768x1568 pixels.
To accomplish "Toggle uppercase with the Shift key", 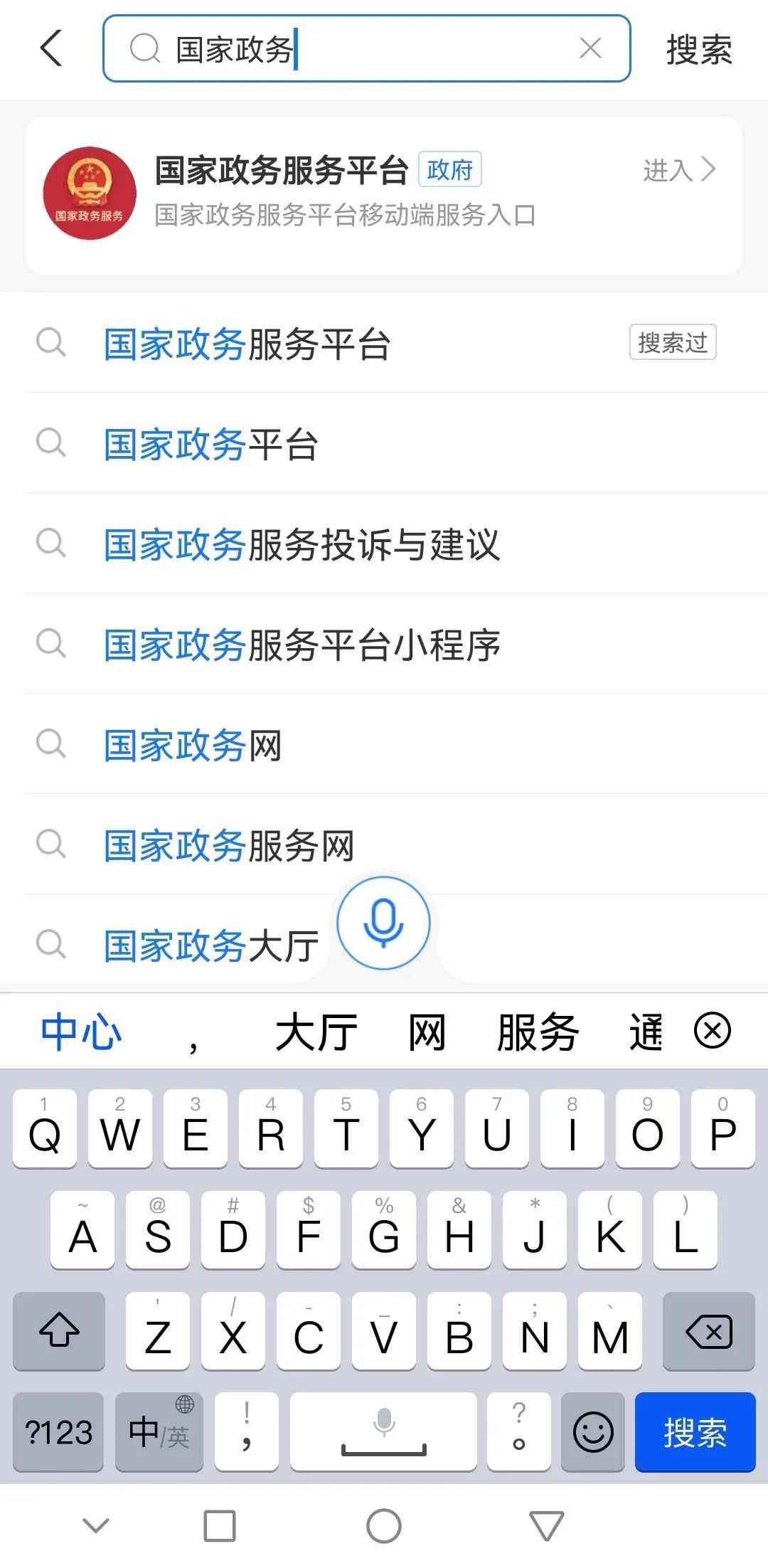I will tap(58, 1332).
